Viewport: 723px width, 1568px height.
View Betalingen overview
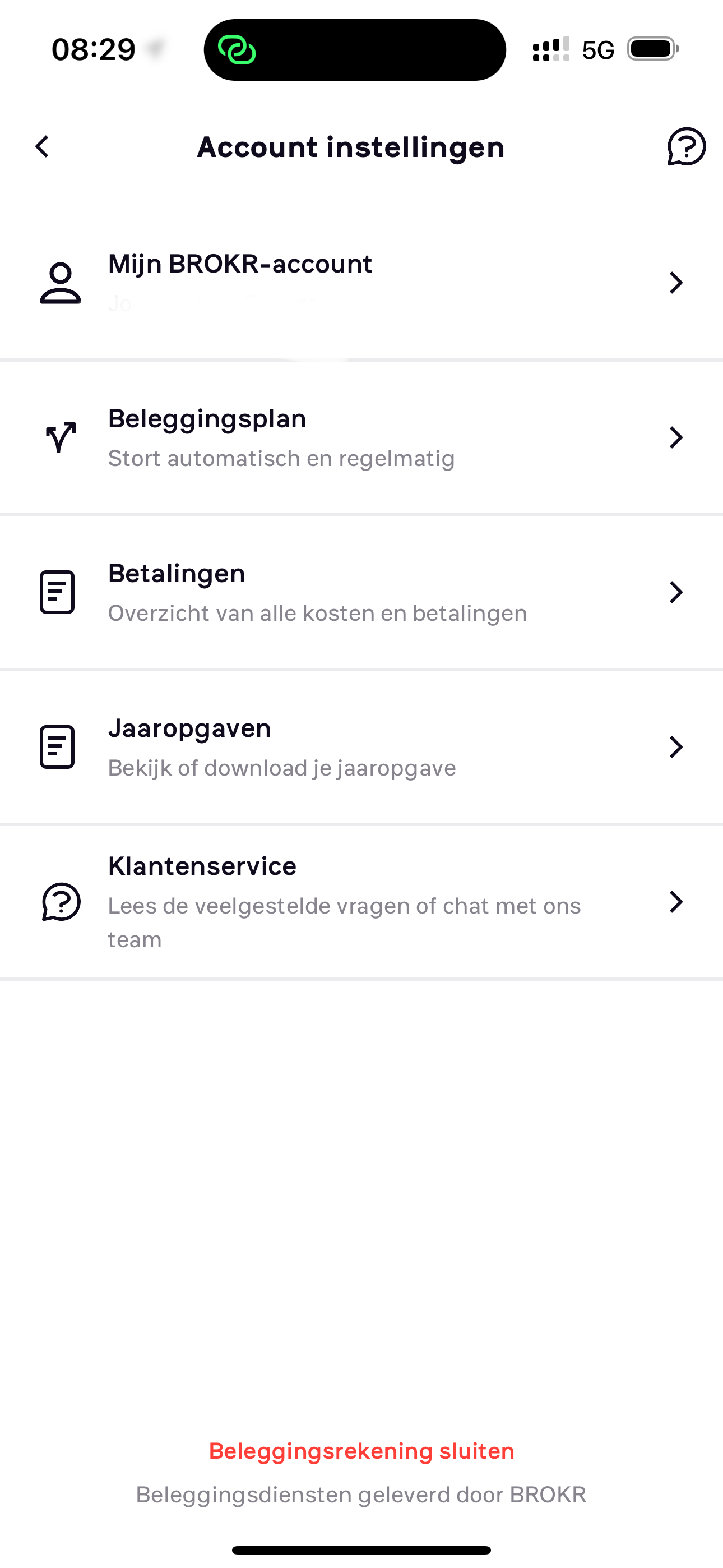pos(361,592)
